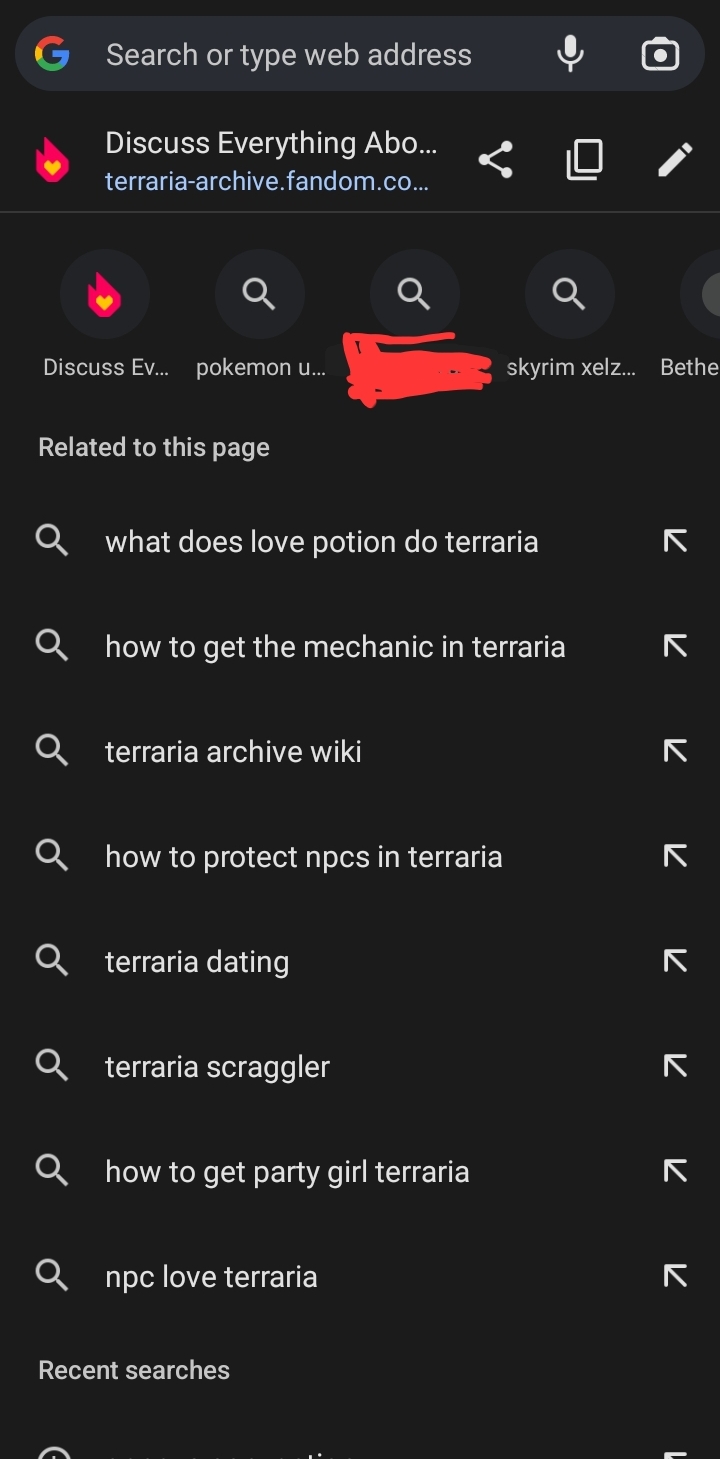This screenshot has width=720, height=1459.
Task: Edit the current page URL
Action: 675,160
